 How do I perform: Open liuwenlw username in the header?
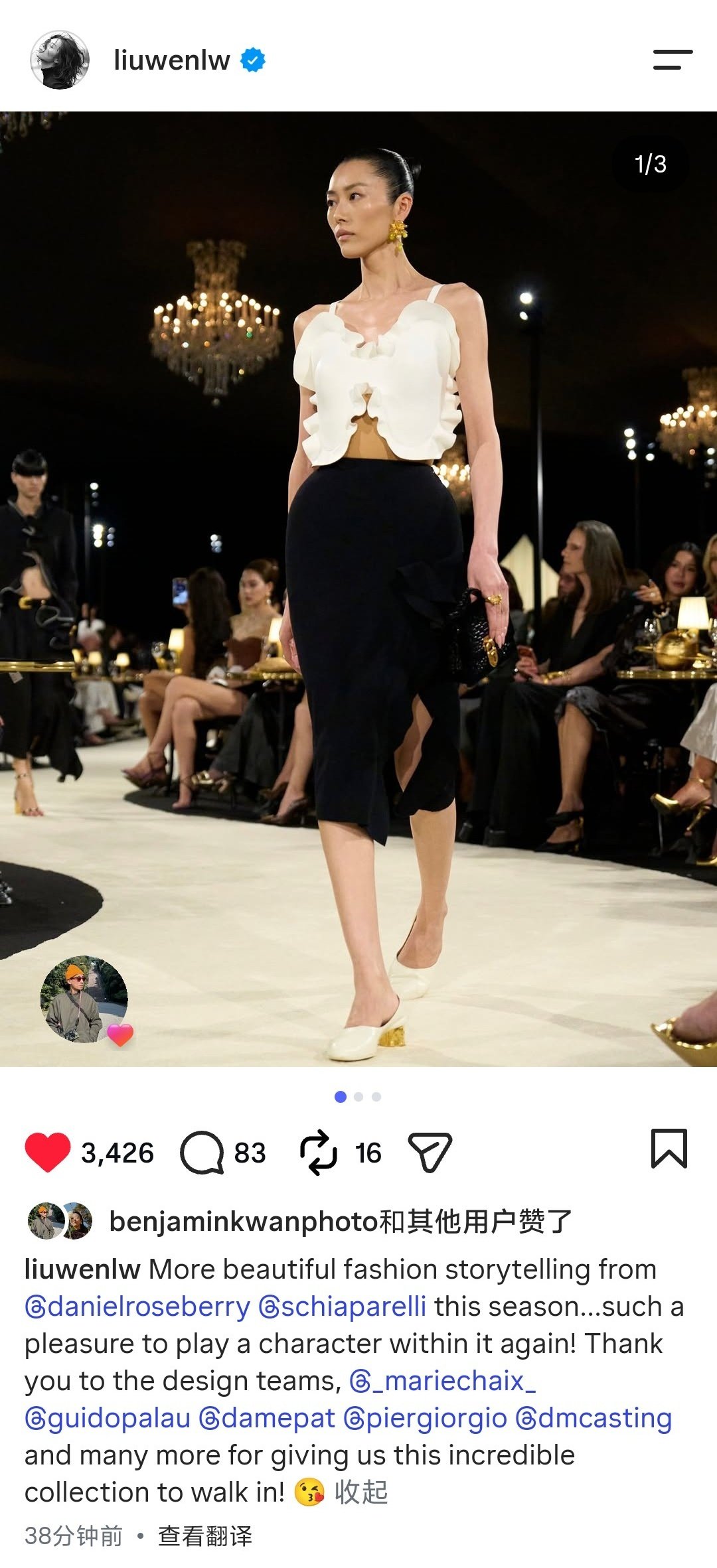coord(172,60)
